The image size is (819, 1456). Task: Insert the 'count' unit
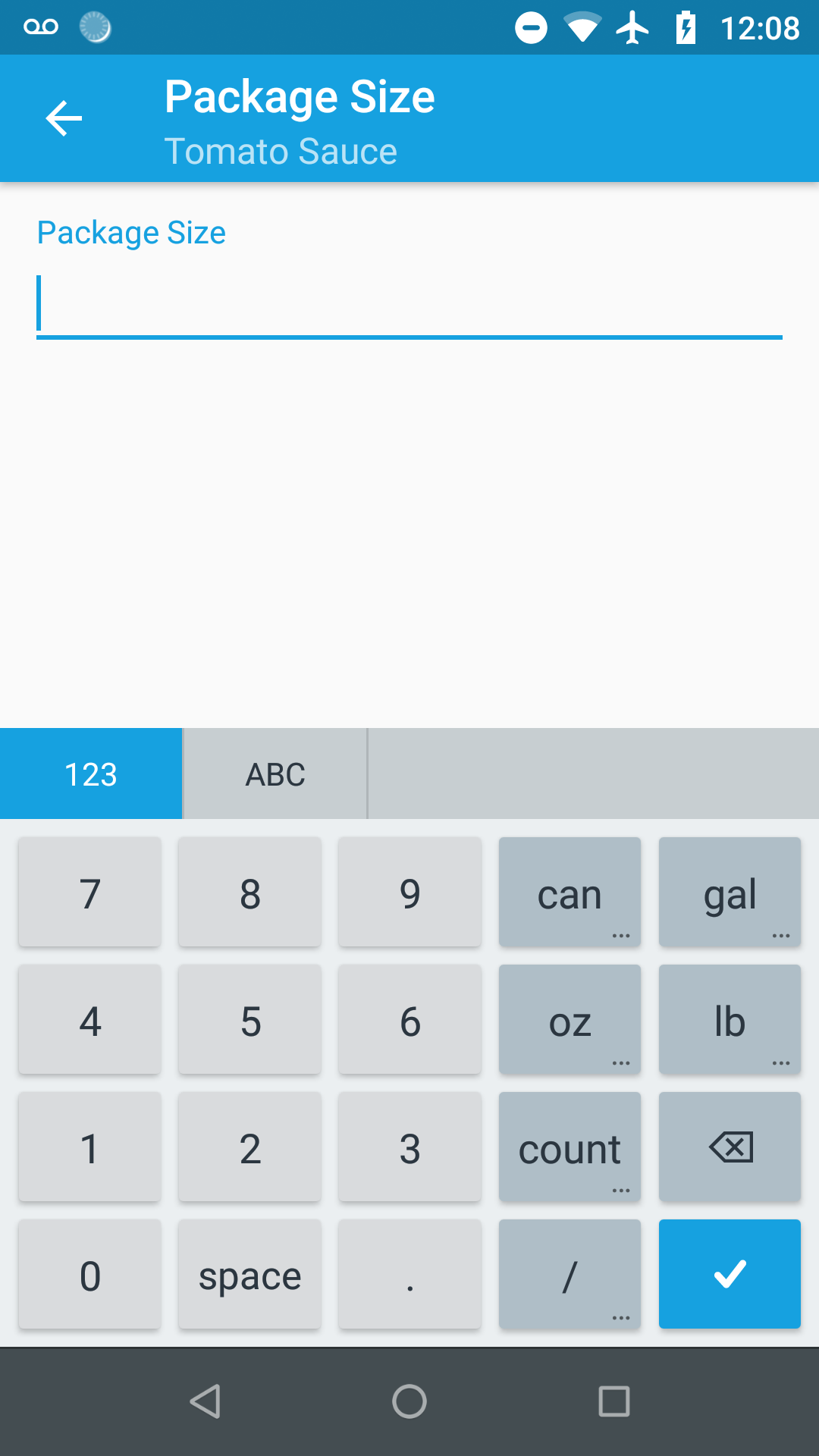tap(570, 1147)
